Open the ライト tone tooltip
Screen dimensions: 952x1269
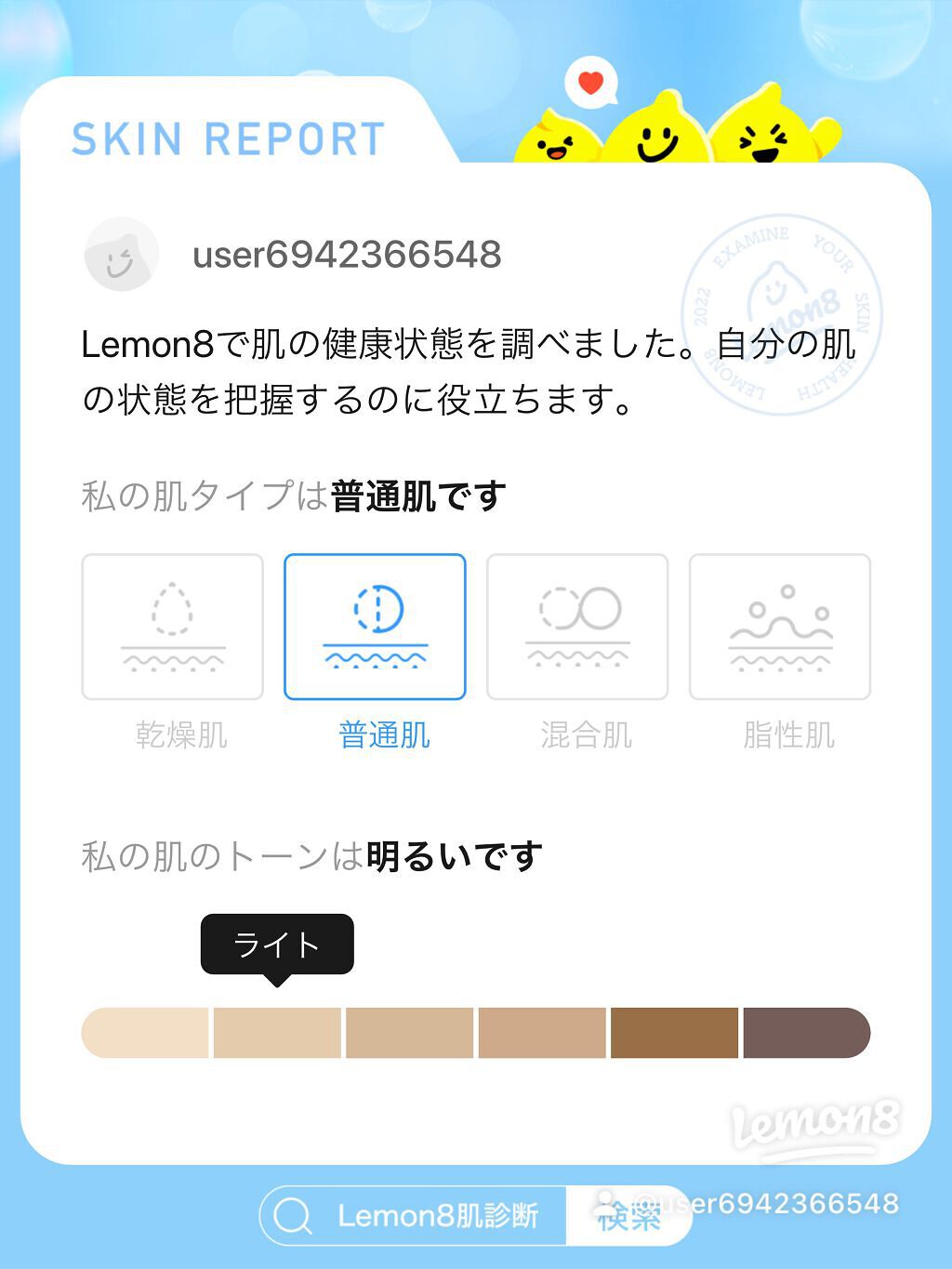pos(277,944)
